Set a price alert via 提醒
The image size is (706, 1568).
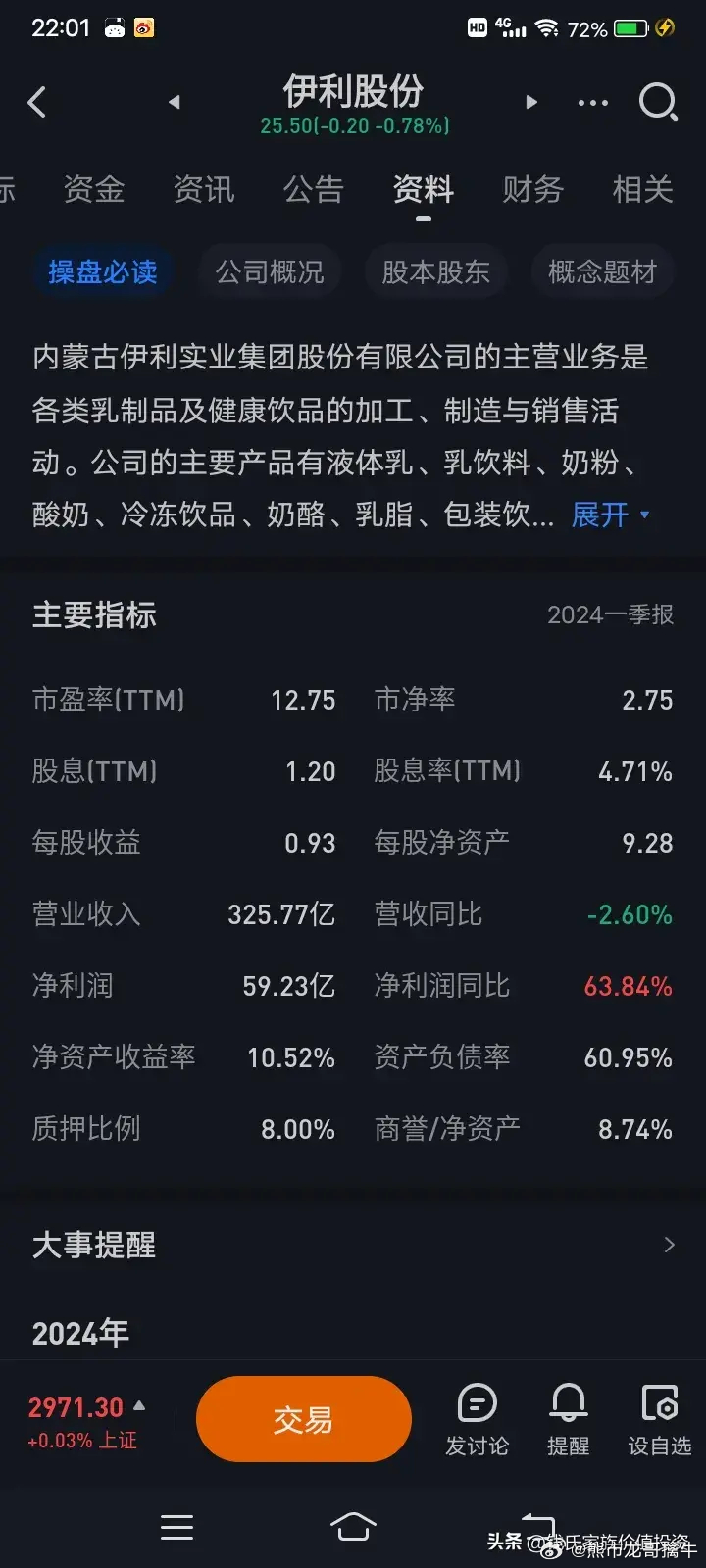(x=569, y=1420)
